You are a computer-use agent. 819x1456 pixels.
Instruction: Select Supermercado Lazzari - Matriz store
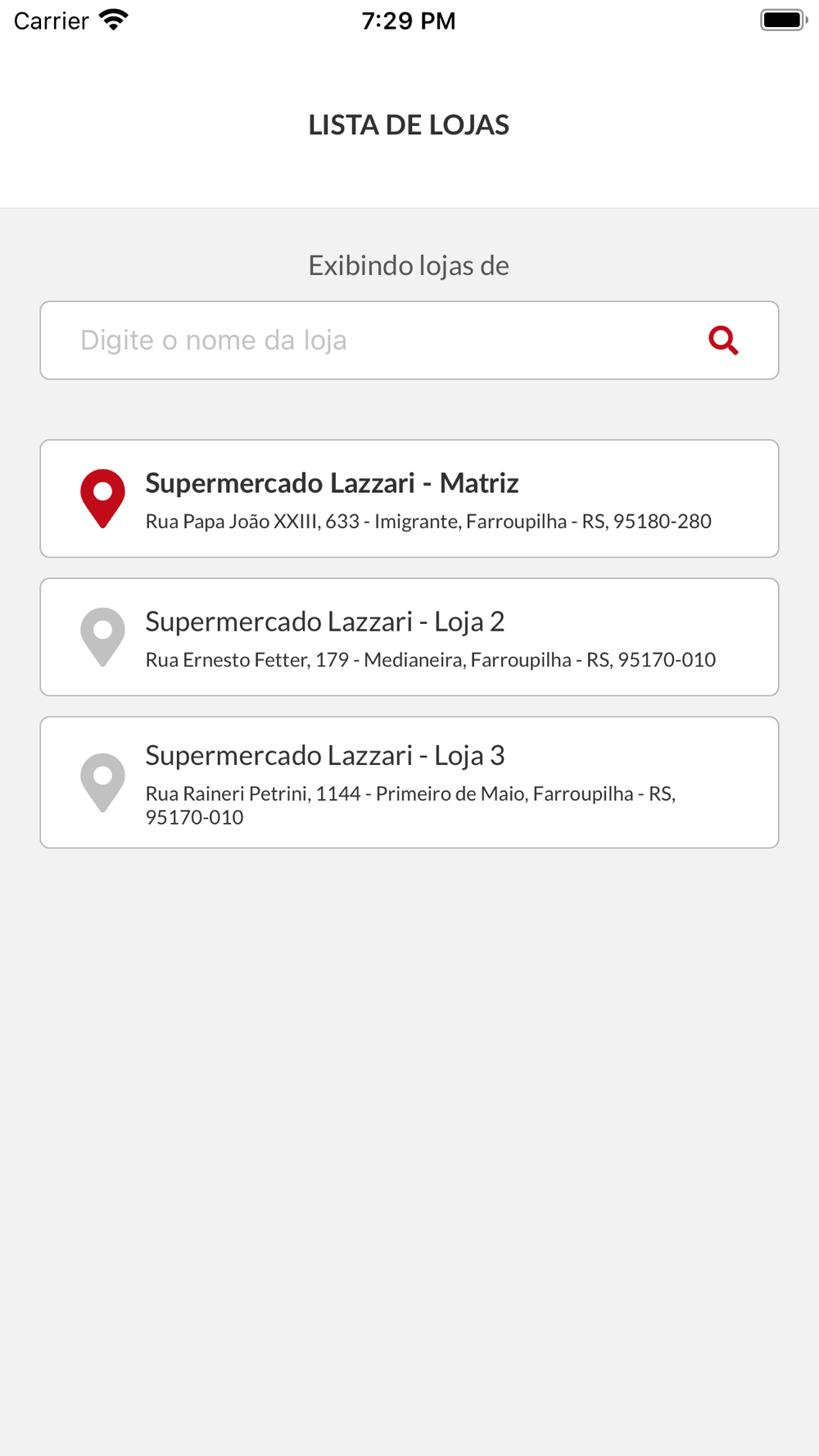pyautogui.click(x=409, y=499)
